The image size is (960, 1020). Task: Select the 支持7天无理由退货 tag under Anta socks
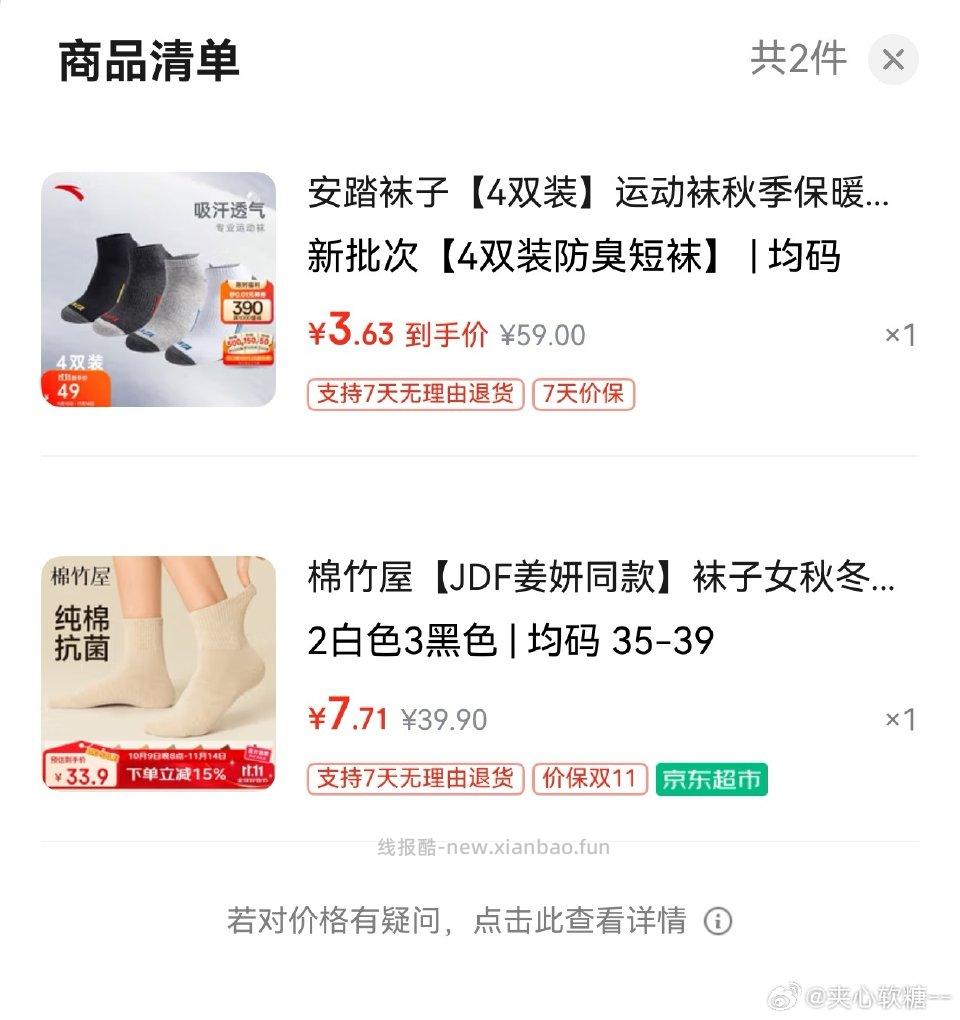point(415,395)
